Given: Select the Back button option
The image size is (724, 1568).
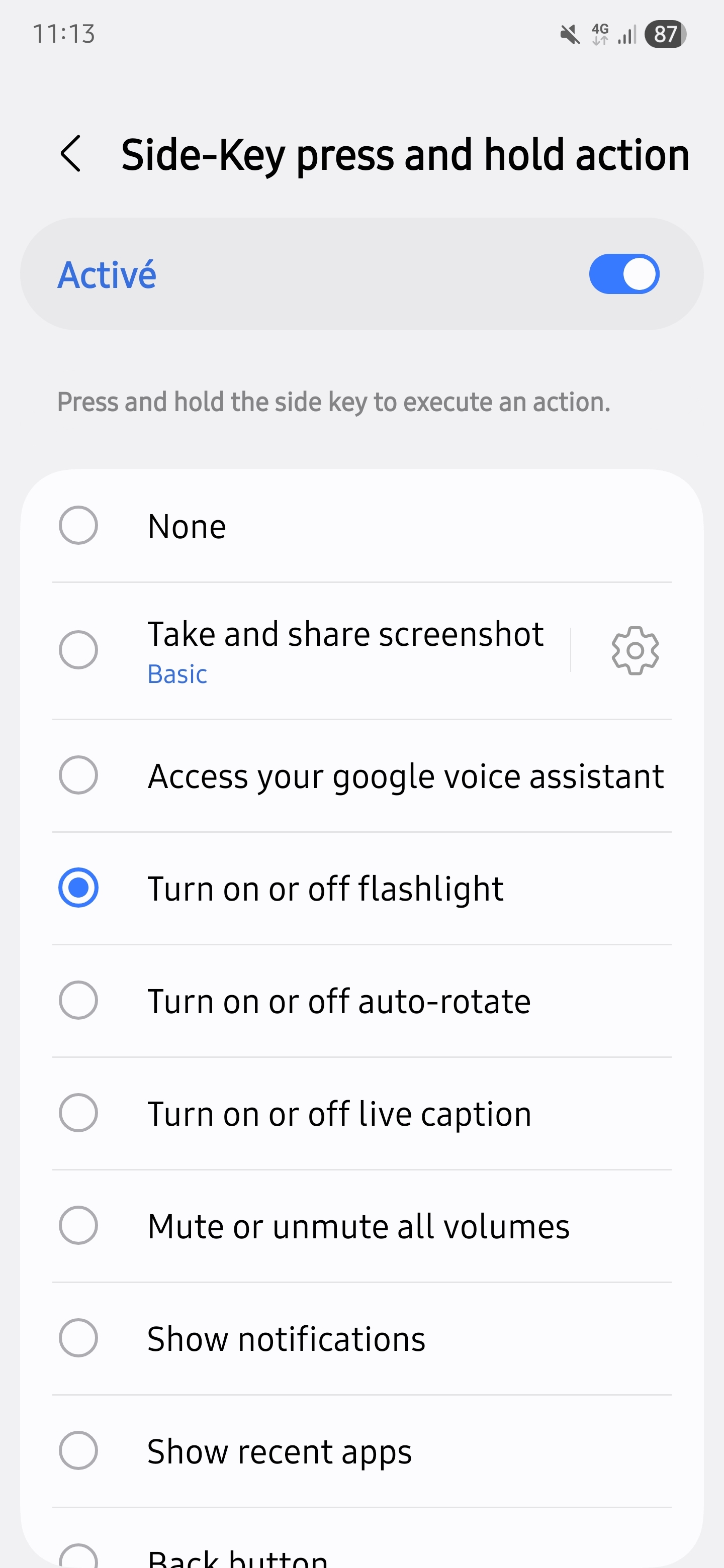Looking at the screenshot, I should 78,1557.
